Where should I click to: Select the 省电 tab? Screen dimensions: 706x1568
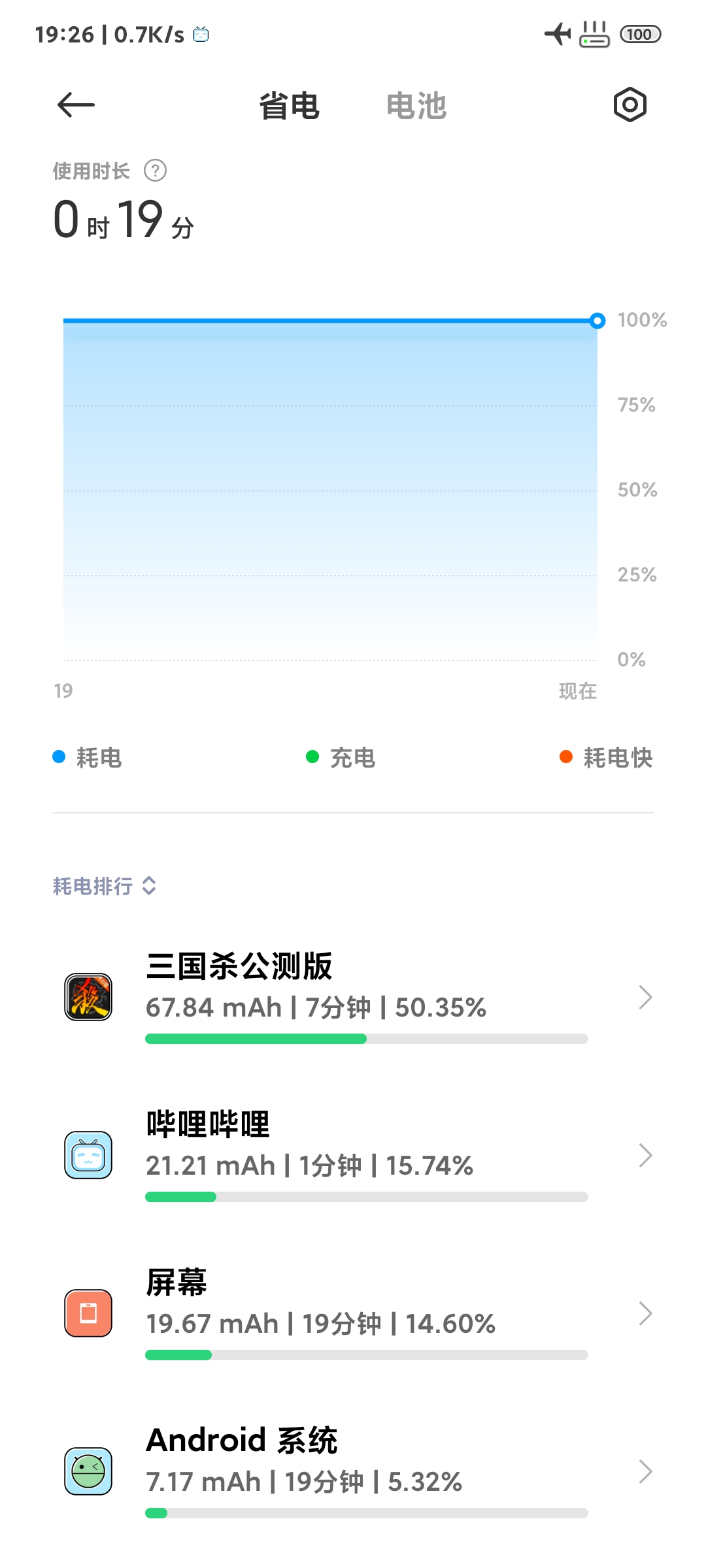289,106
